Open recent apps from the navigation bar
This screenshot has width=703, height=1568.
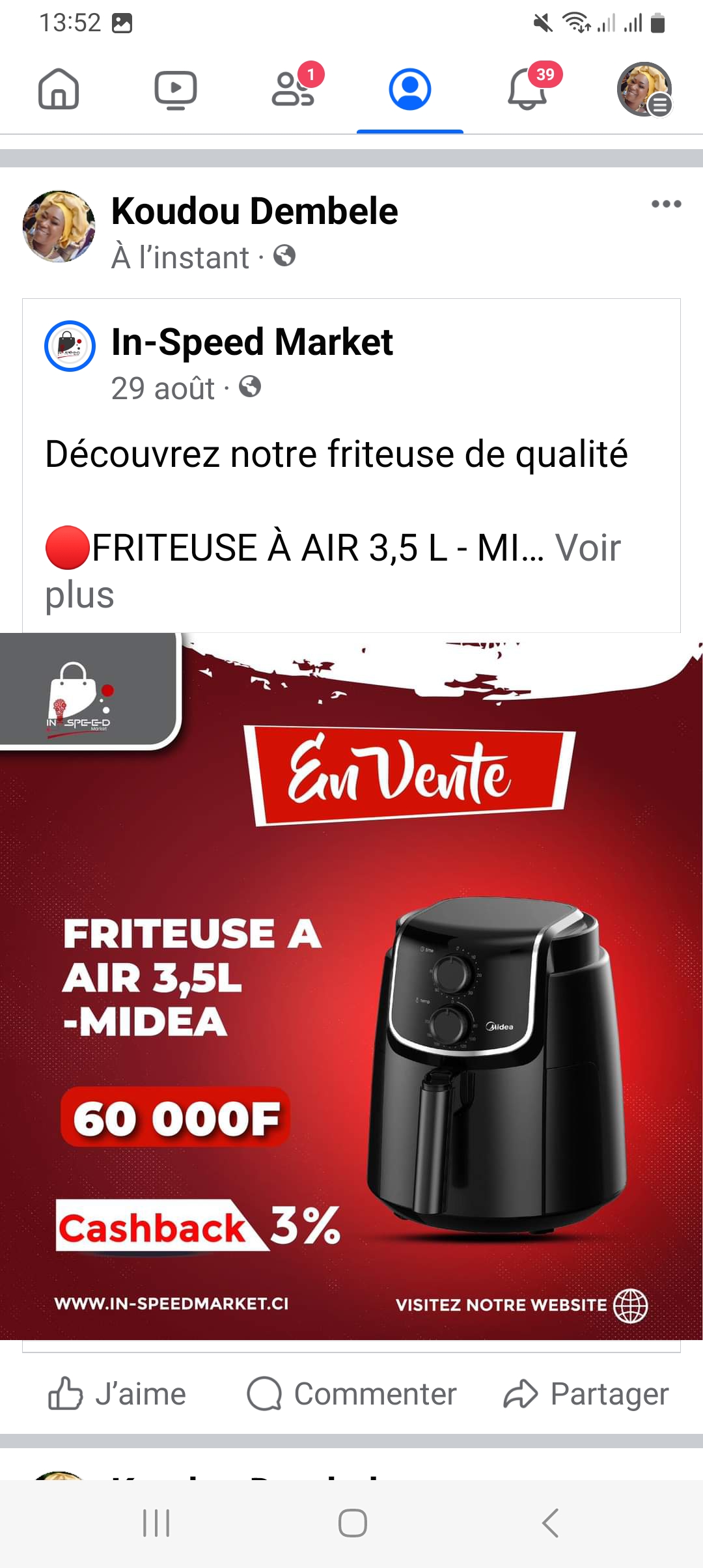[156, 1523]
